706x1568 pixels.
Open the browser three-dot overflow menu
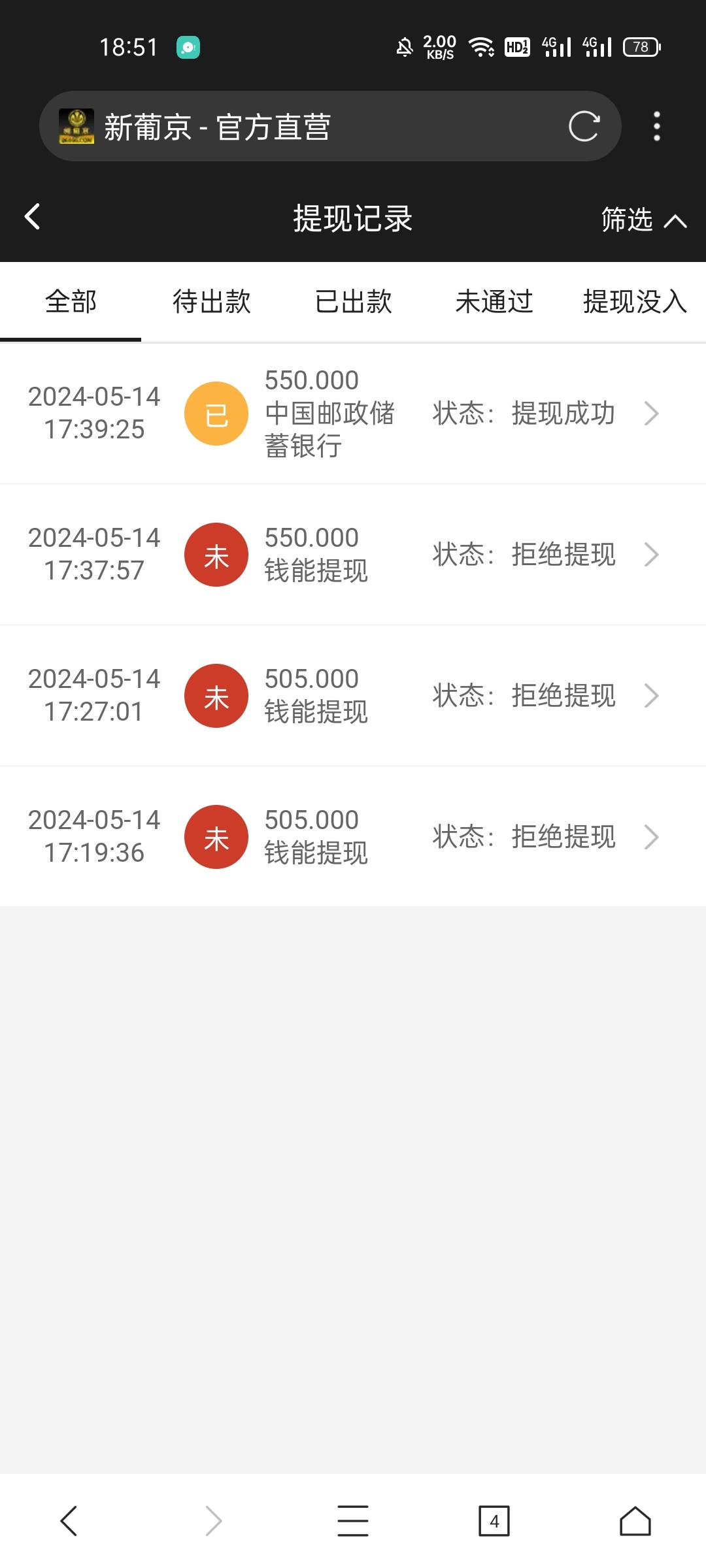[657, 126]
